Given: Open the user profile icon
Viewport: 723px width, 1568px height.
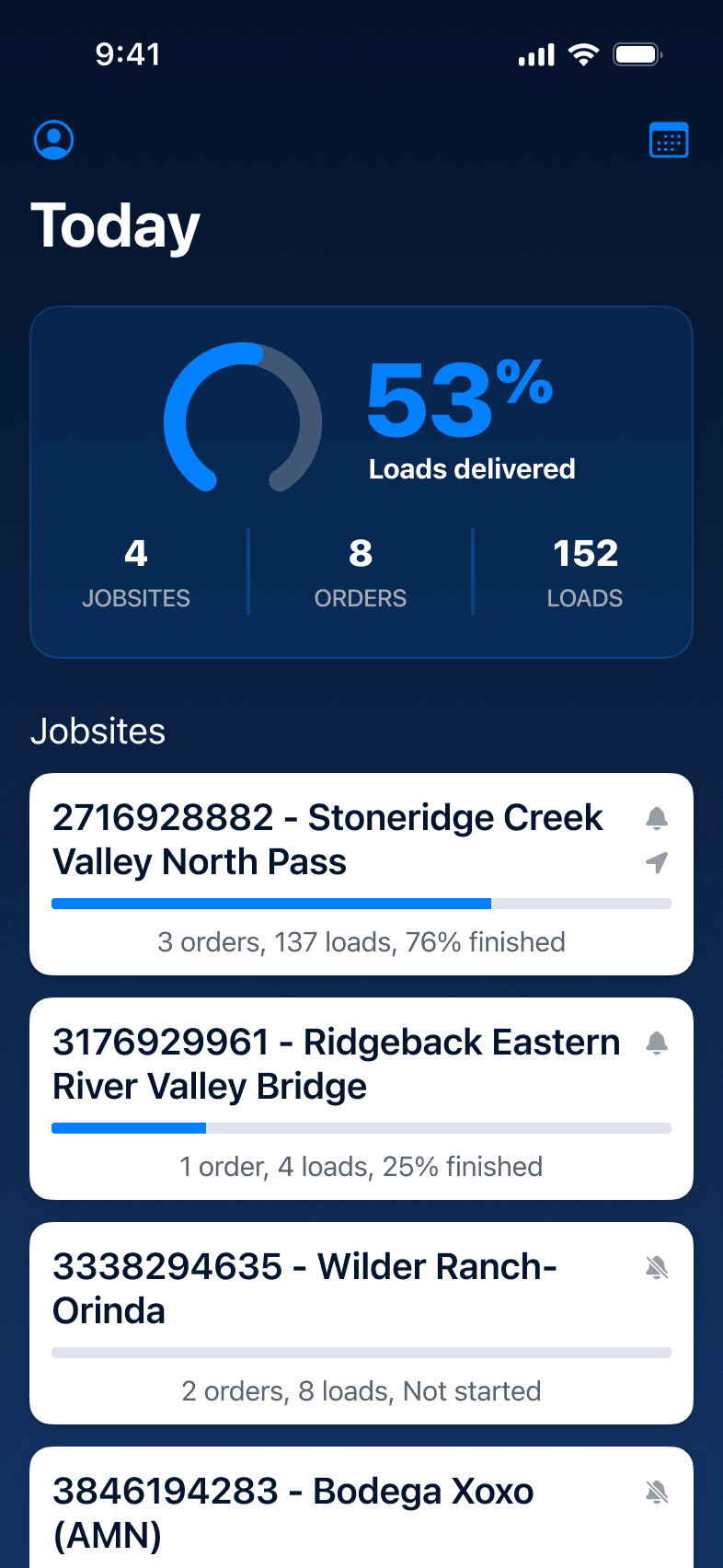Looking at the screenshot, I should [x=53, y=140].
